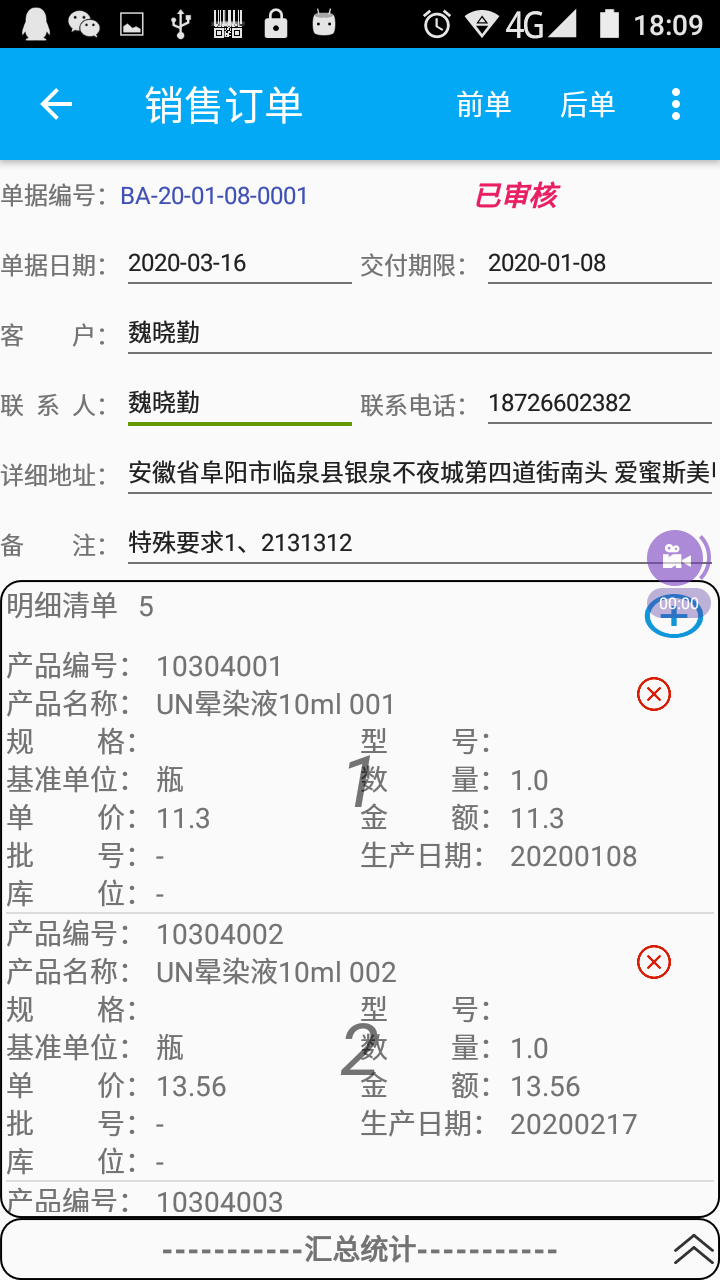Edit the 交付期限 deadline field
720x1280 pixels.
[598, 264]
